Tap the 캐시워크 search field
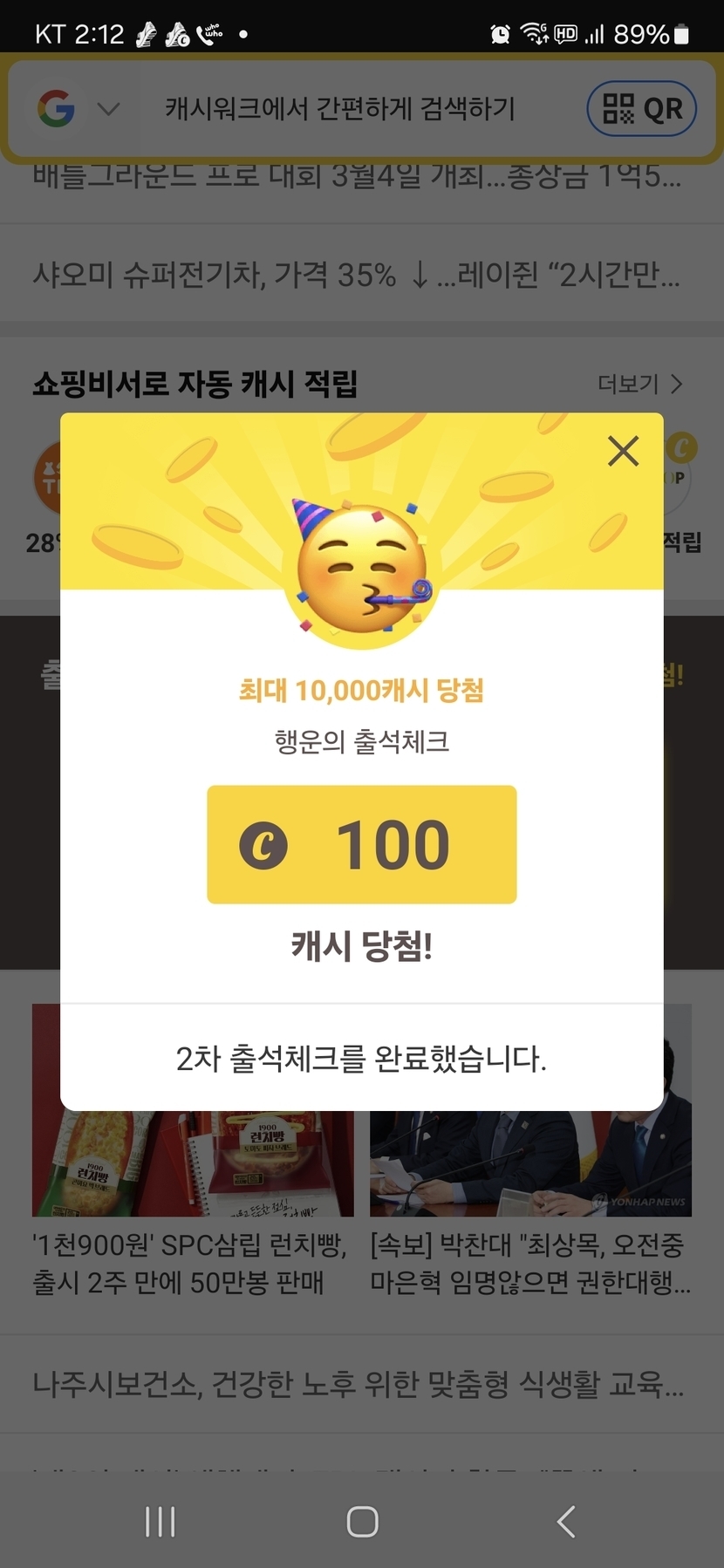The image size is (724, 1568). pyautogui.click(x=340, y=109)
